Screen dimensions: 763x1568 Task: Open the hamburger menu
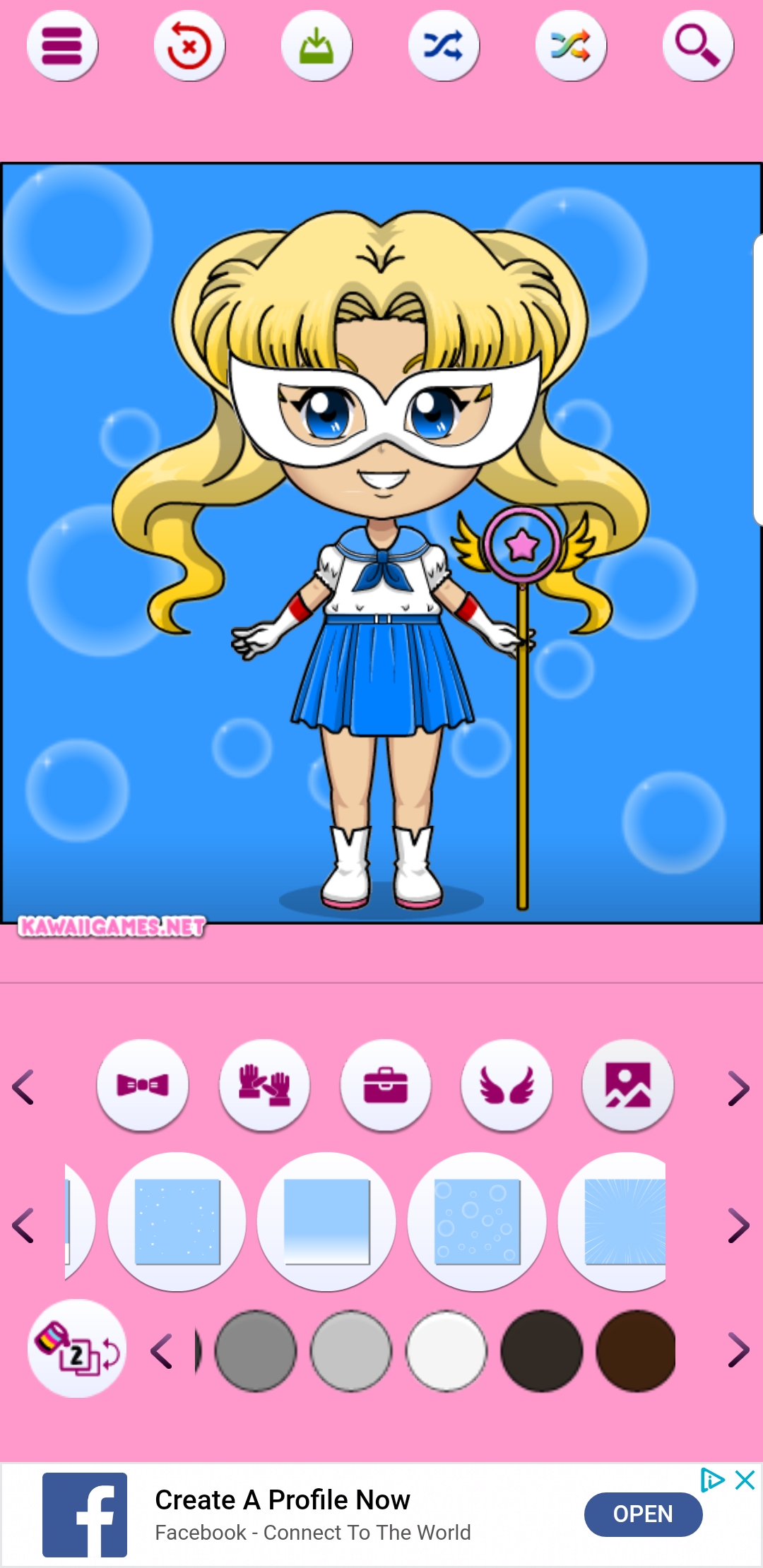[62, 46]
